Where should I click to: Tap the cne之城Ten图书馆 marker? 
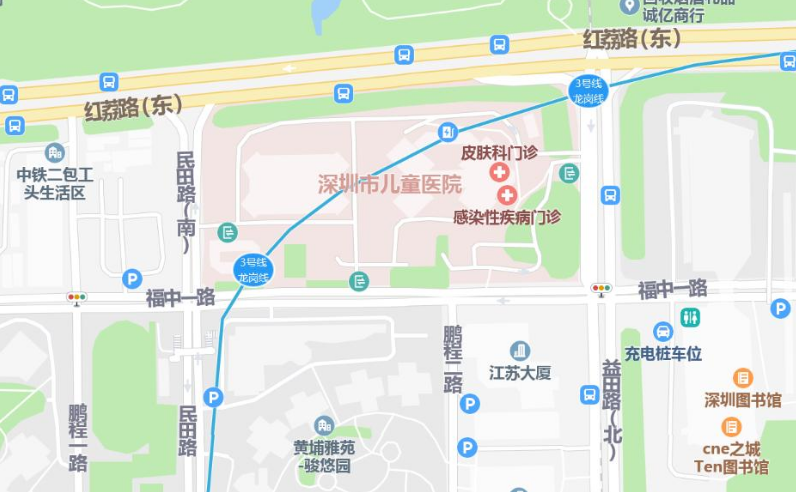[733, 427]
